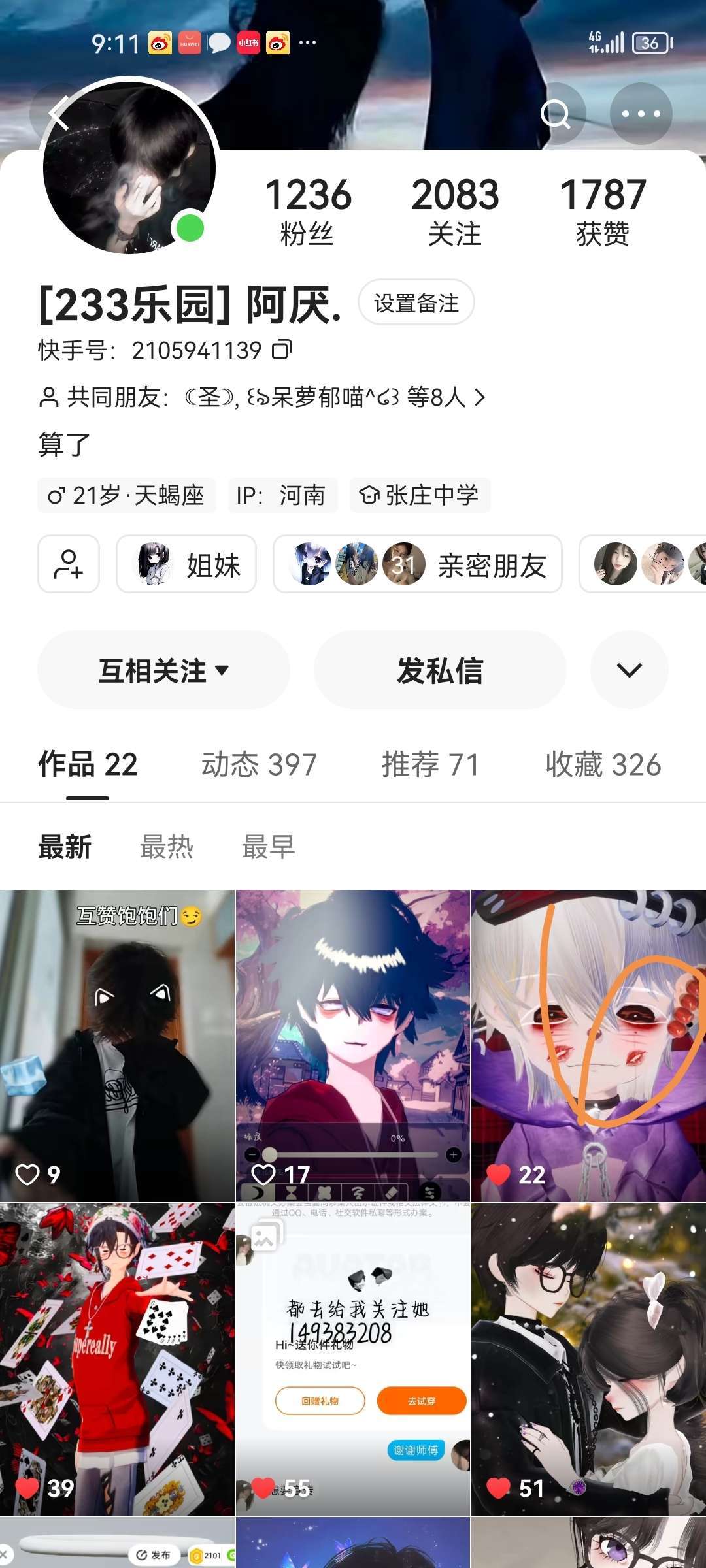
Task: Tap 设置备注 to set a remark
Action: tap(416, 302)
